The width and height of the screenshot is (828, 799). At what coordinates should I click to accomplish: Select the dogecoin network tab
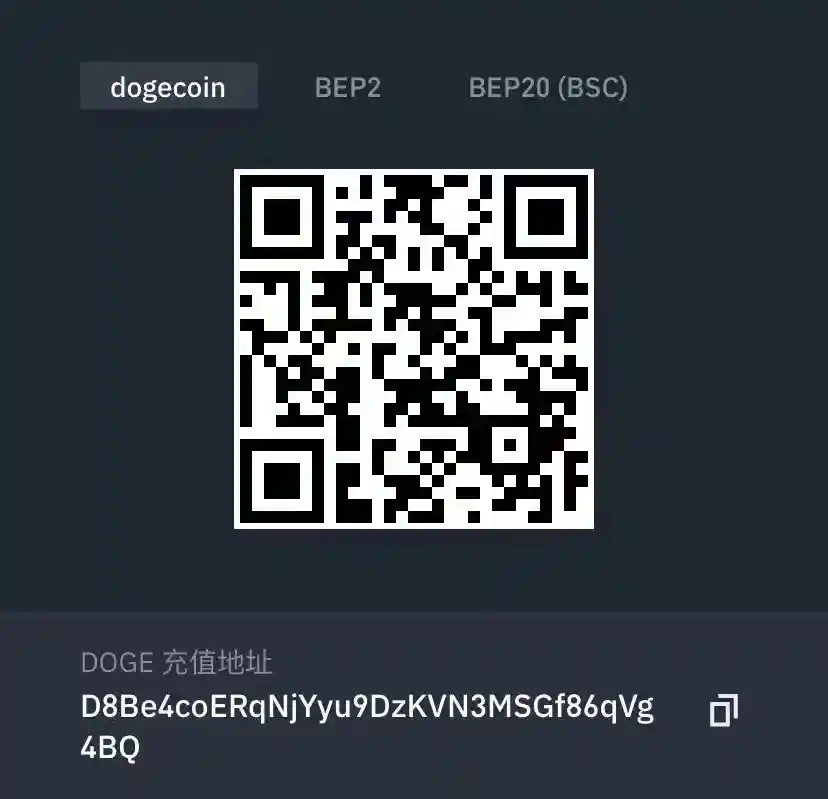pos(168,87)
